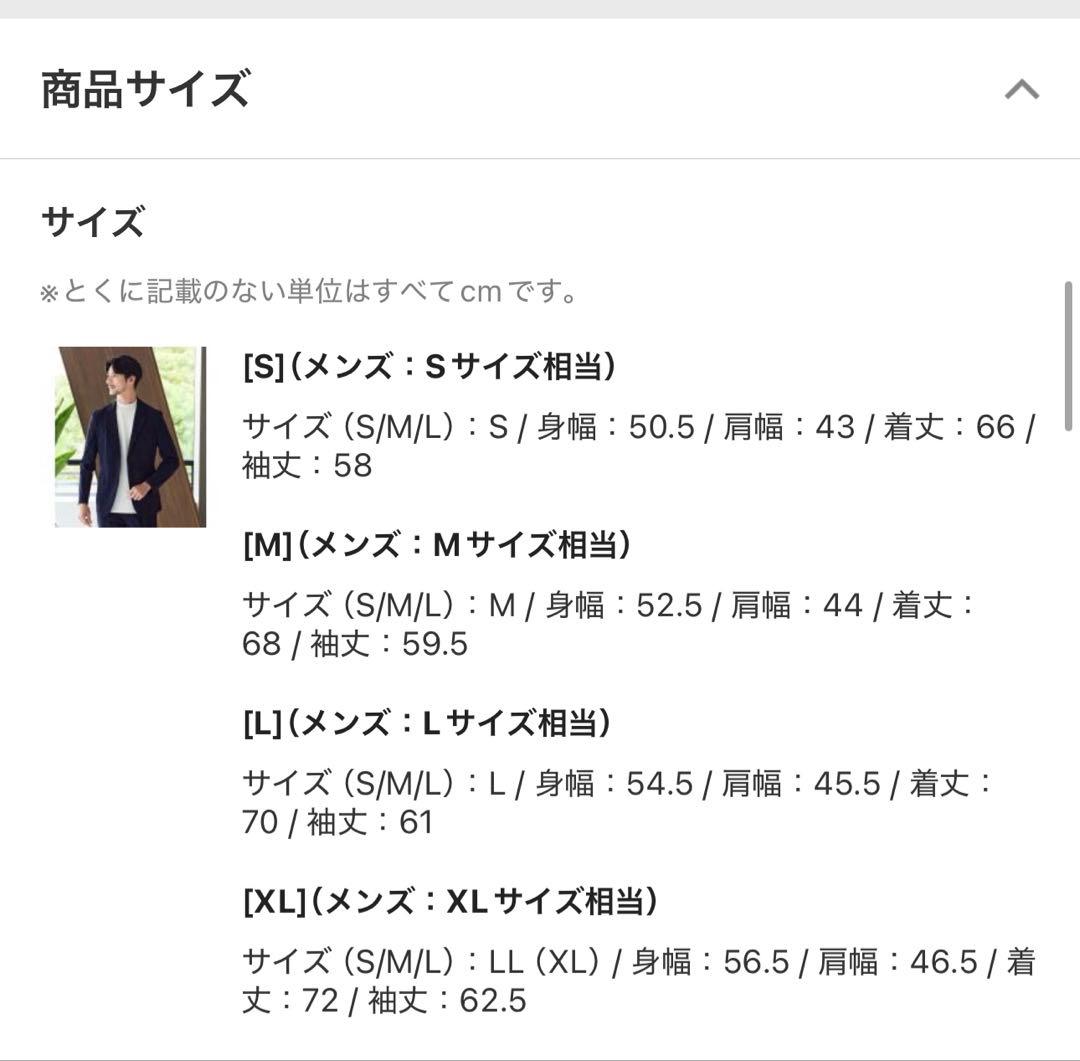Collapse the 商品サイズ section
1080x1061 pixels.
(1021, 90)
